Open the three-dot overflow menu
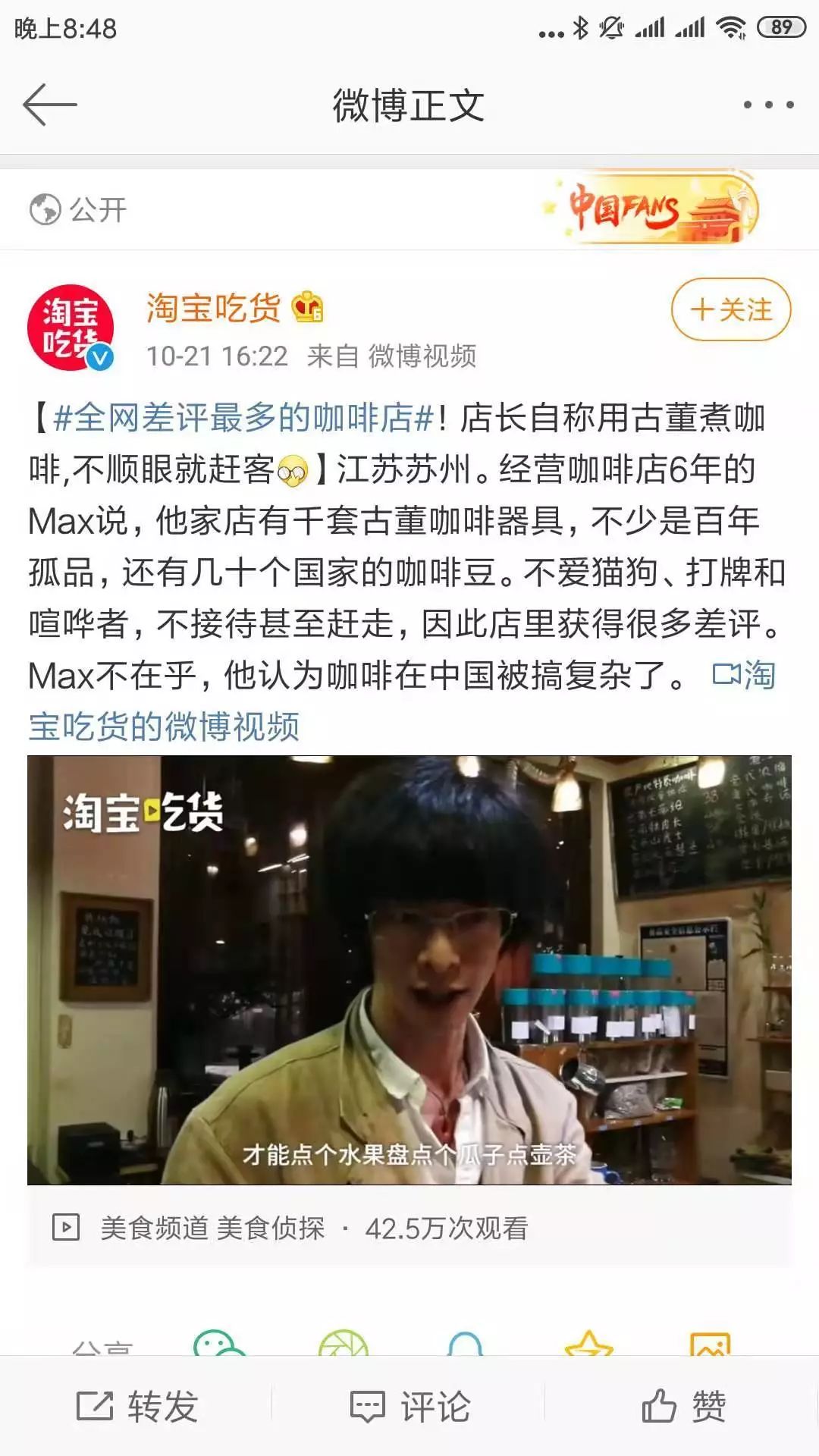 768,105
